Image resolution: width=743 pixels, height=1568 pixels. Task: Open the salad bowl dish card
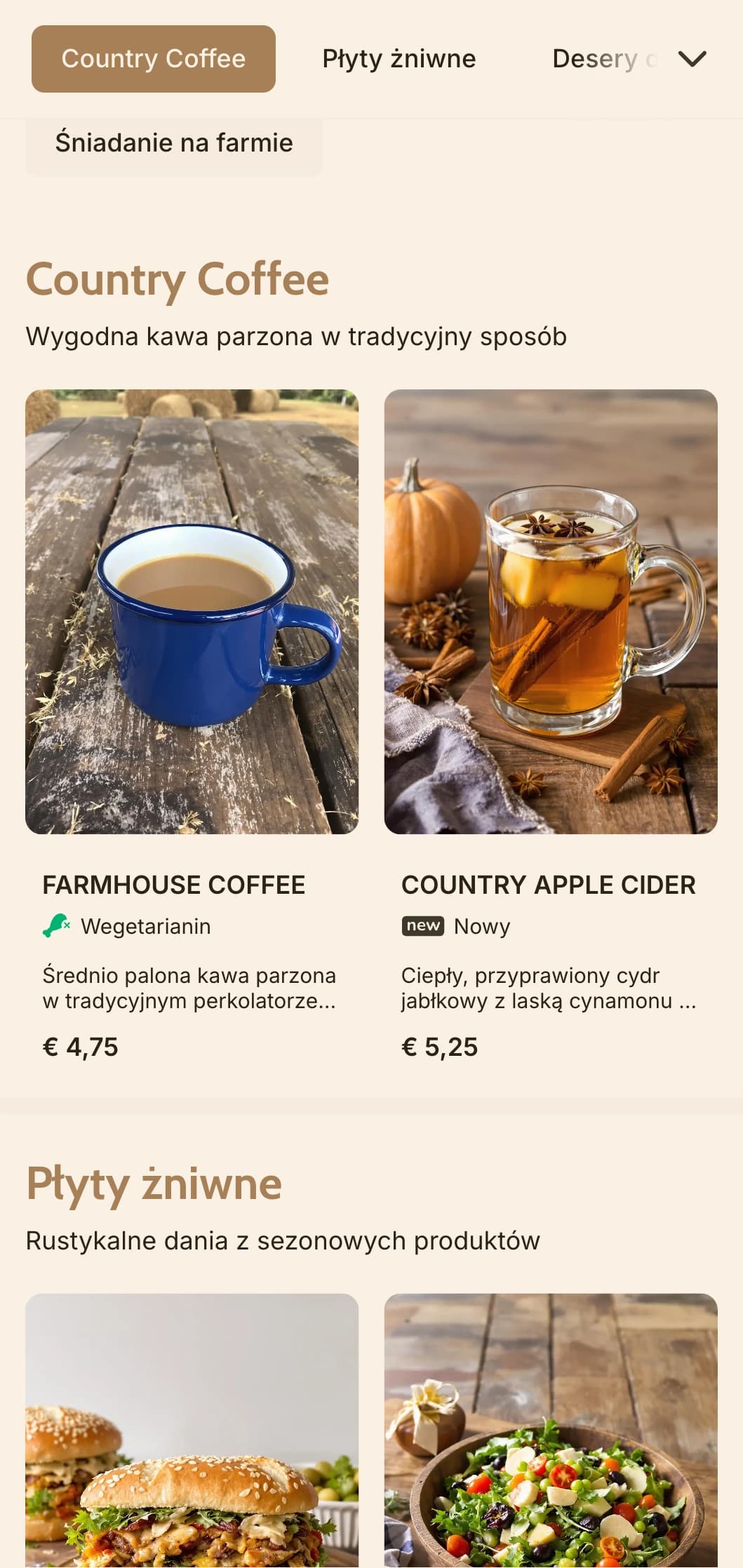(x=550, y=1431)
